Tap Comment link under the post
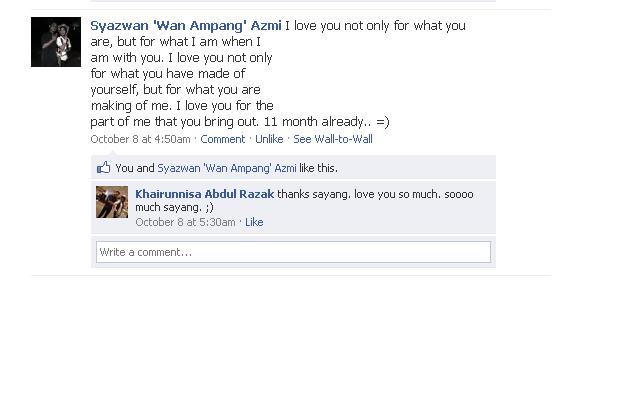640x400 pixels. click(x=222, y=139)
